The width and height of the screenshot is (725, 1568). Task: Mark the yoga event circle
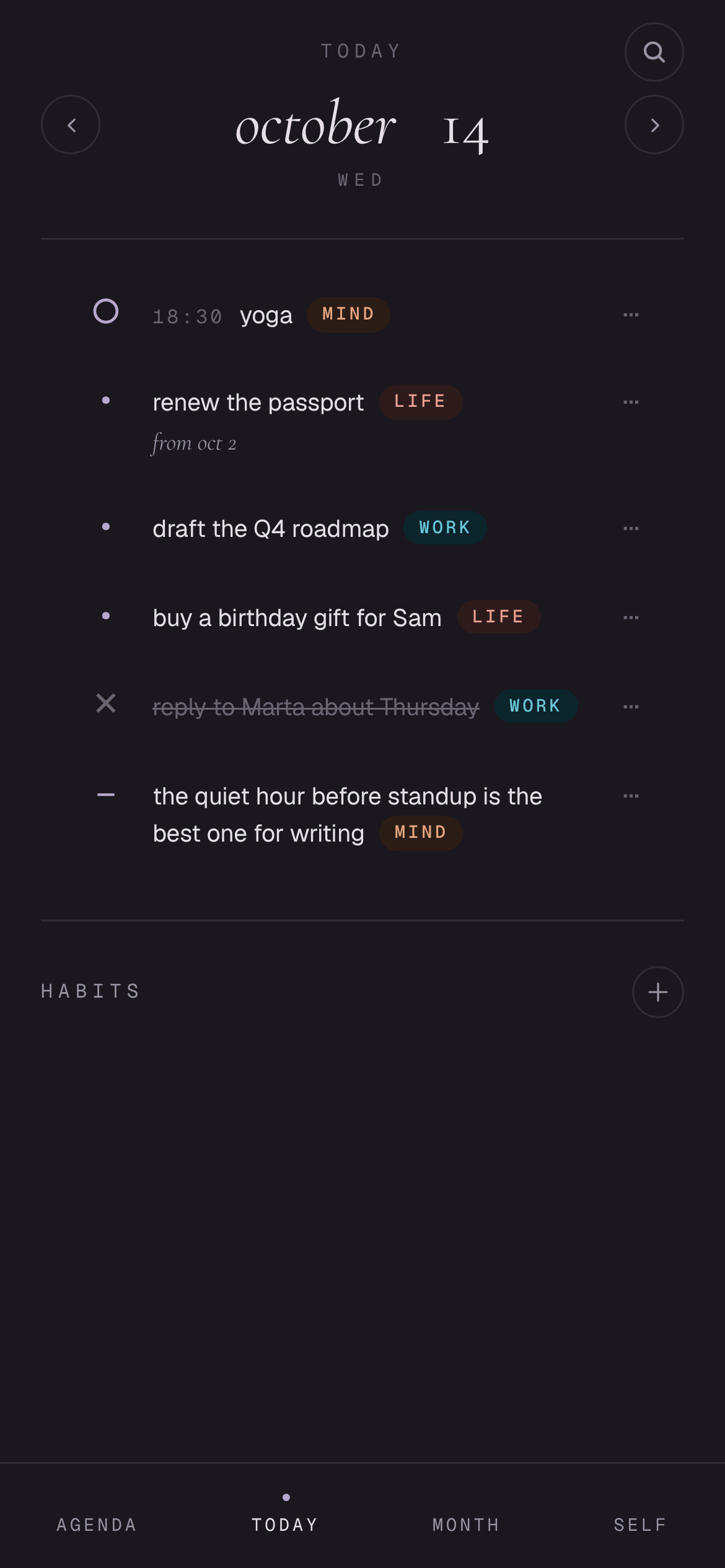(106, 311)
